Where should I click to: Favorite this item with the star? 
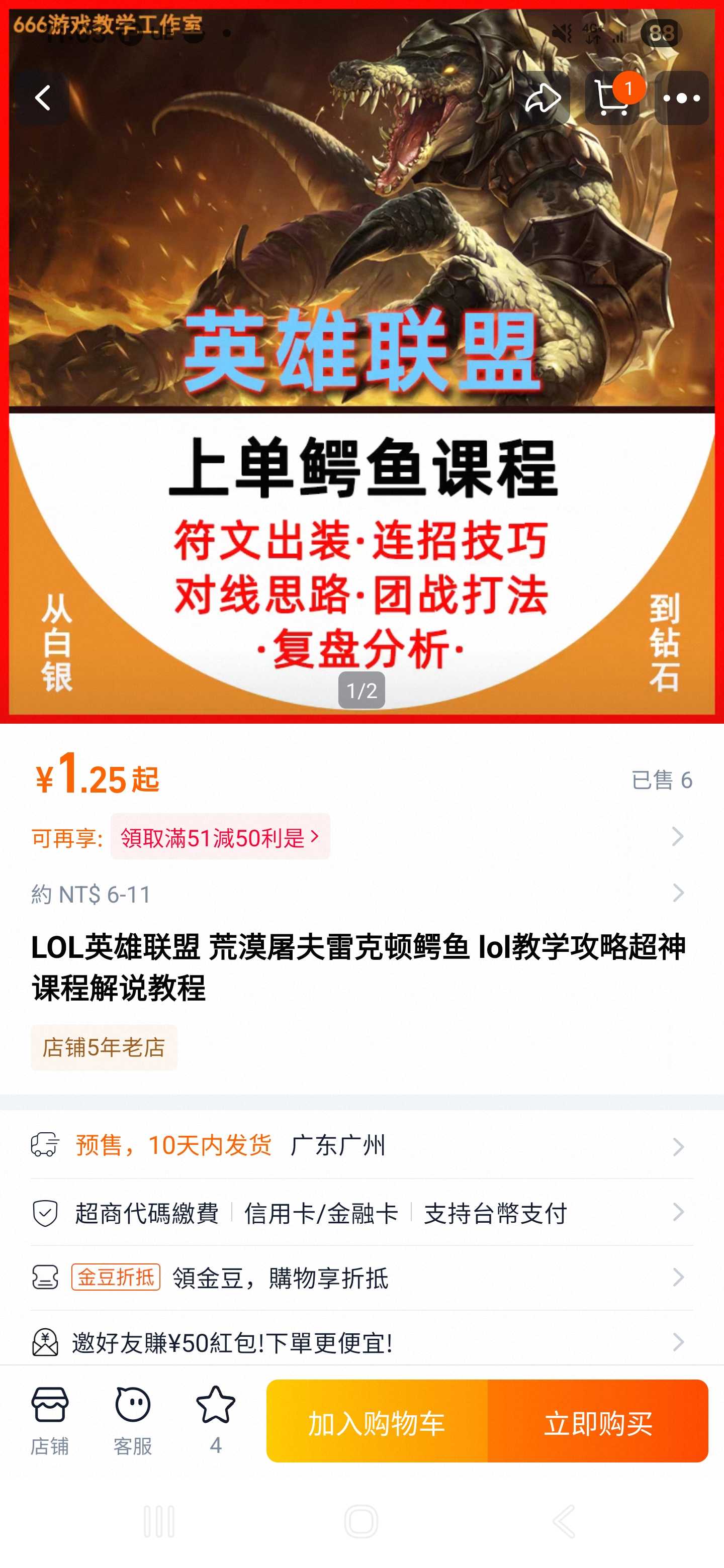216,1419
